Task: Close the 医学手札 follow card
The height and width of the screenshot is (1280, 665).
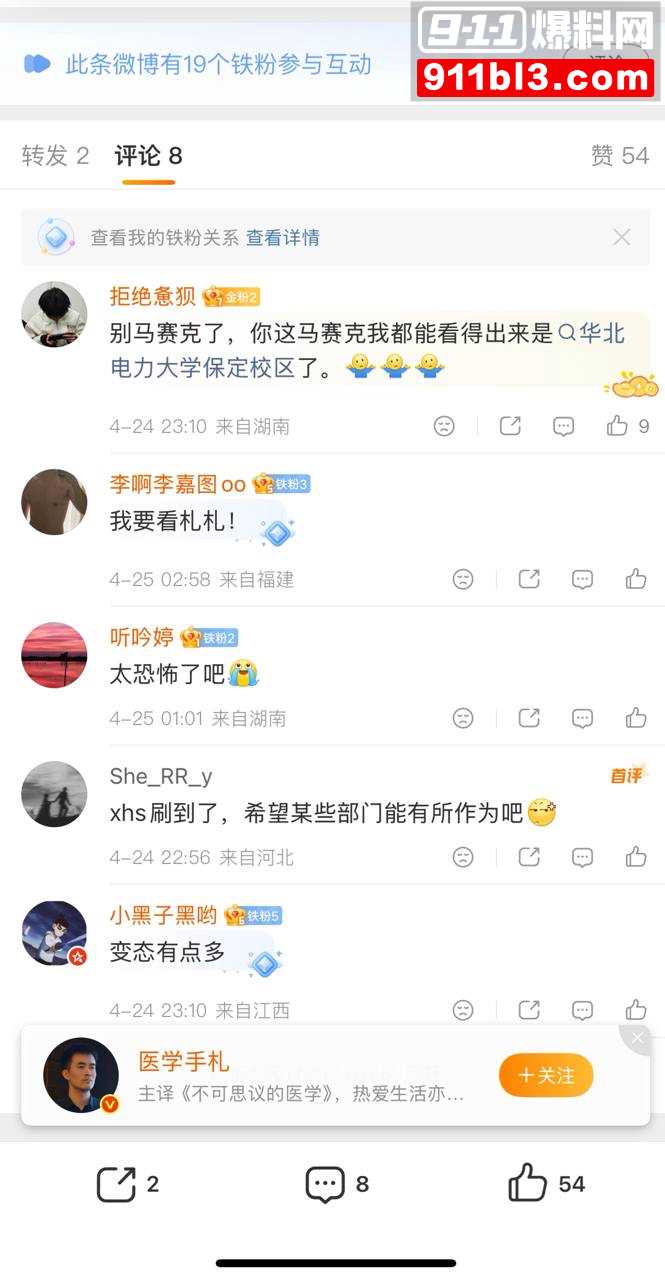Action: pyautogui.click(x=638, y=1037)
